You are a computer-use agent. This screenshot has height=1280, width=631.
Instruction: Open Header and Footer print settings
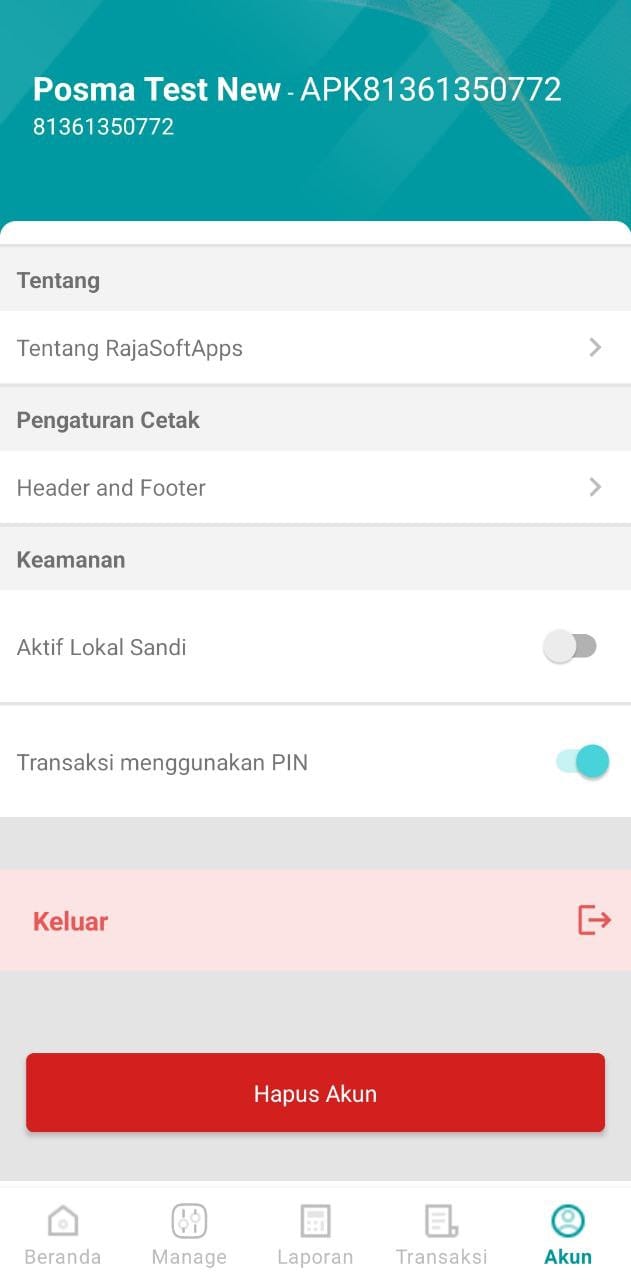(315, 488)
